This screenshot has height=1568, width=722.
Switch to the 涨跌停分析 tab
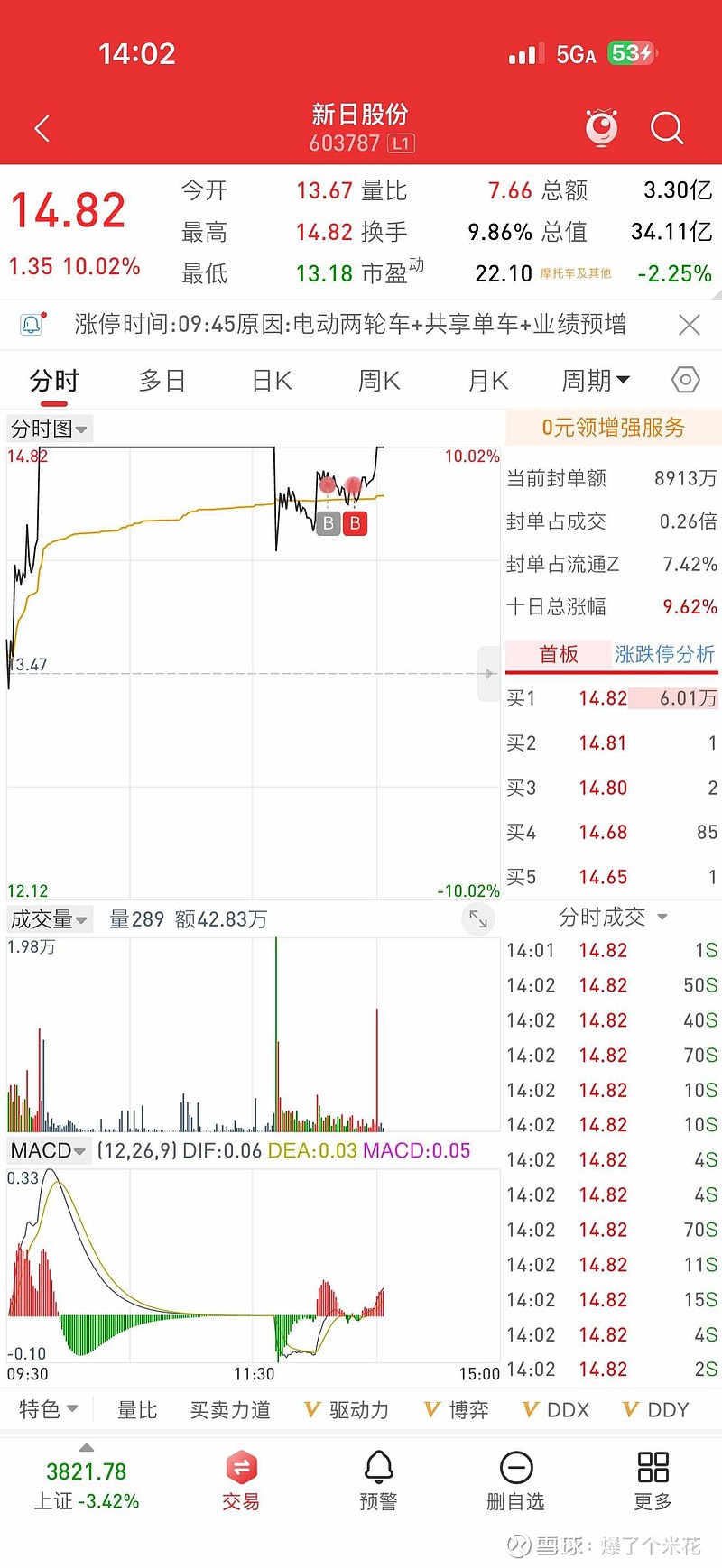(665, 654)
